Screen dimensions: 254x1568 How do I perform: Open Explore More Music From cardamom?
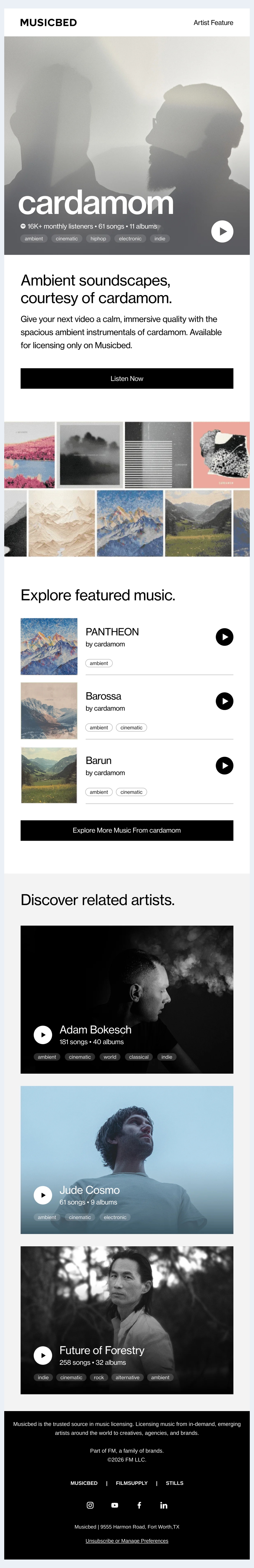(127, 830)
